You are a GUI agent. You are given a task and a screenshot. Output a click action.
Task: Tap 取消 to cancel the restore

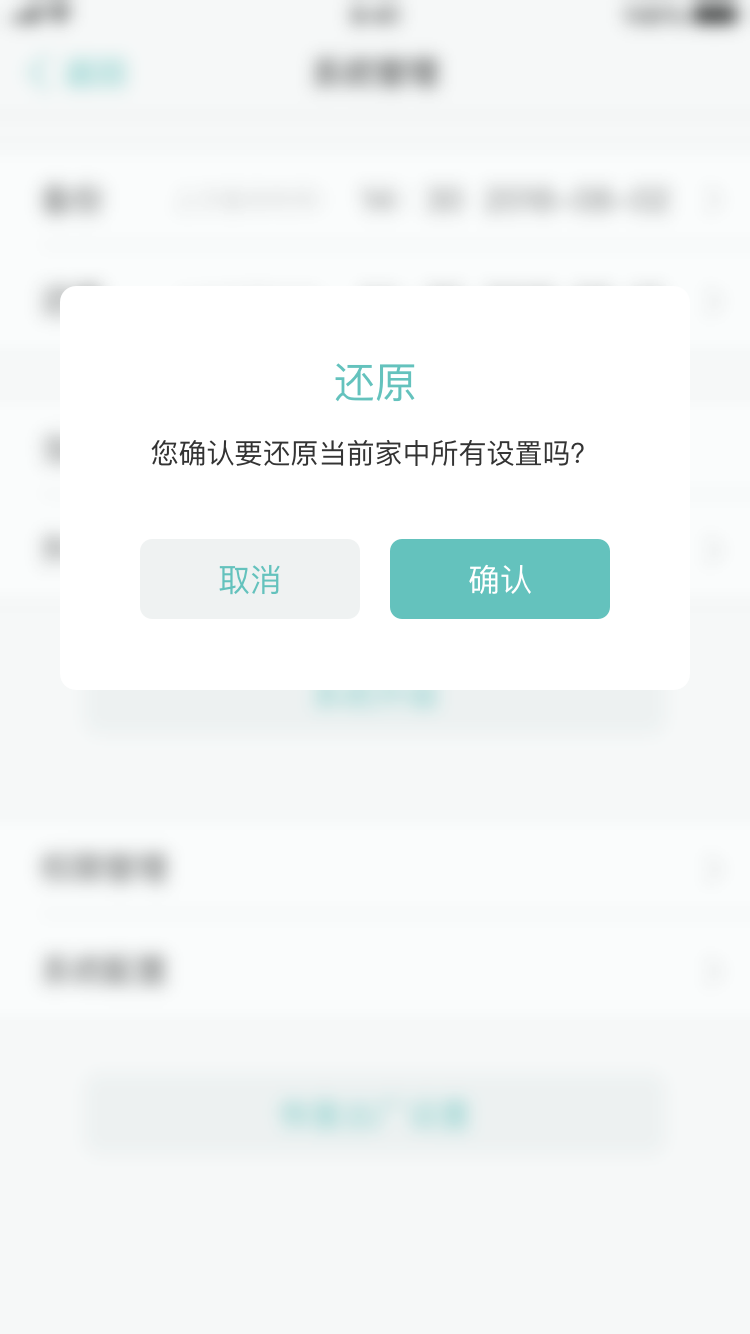pyautogui.click(x=250, y=579)
